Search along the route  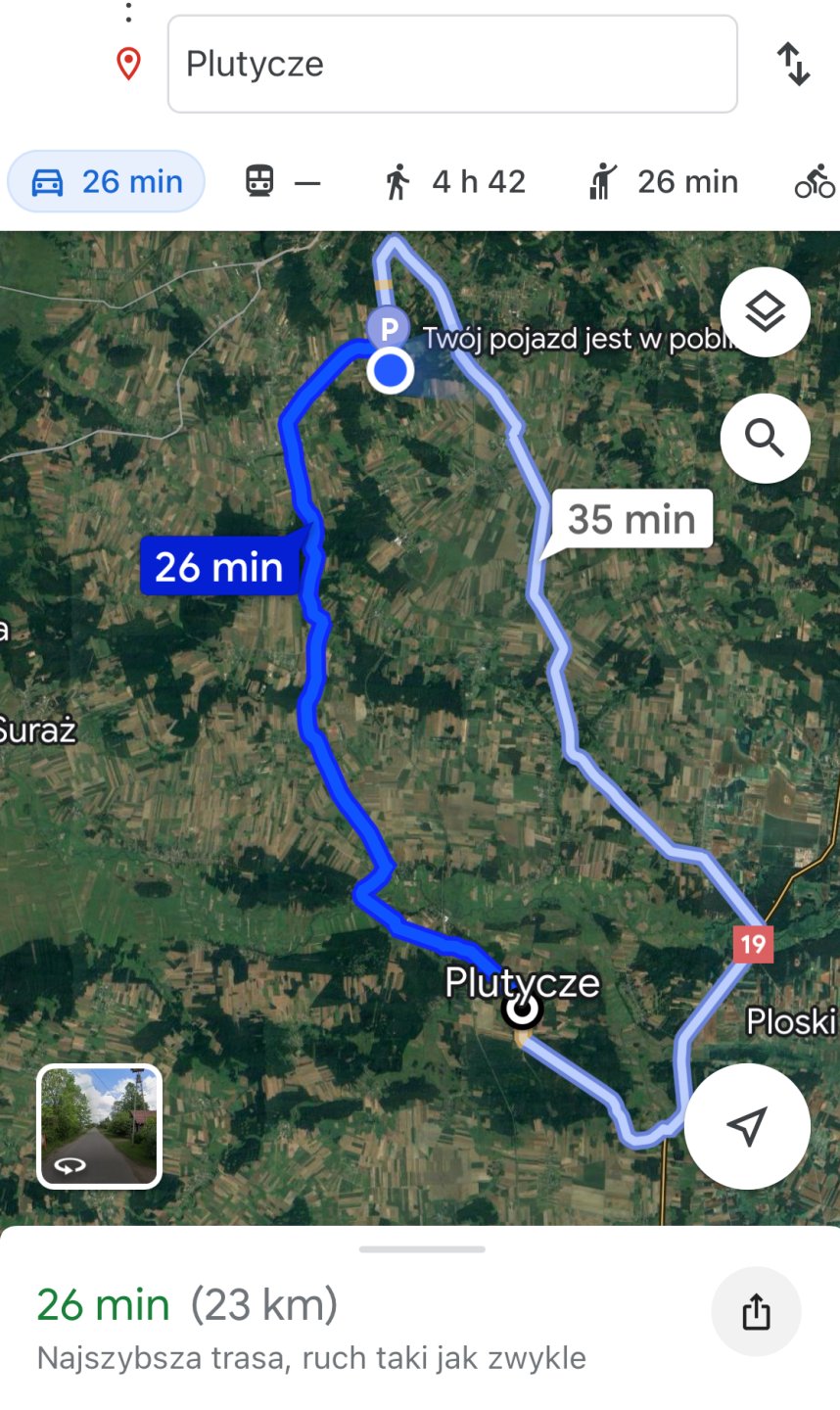[x=765, y=439]
